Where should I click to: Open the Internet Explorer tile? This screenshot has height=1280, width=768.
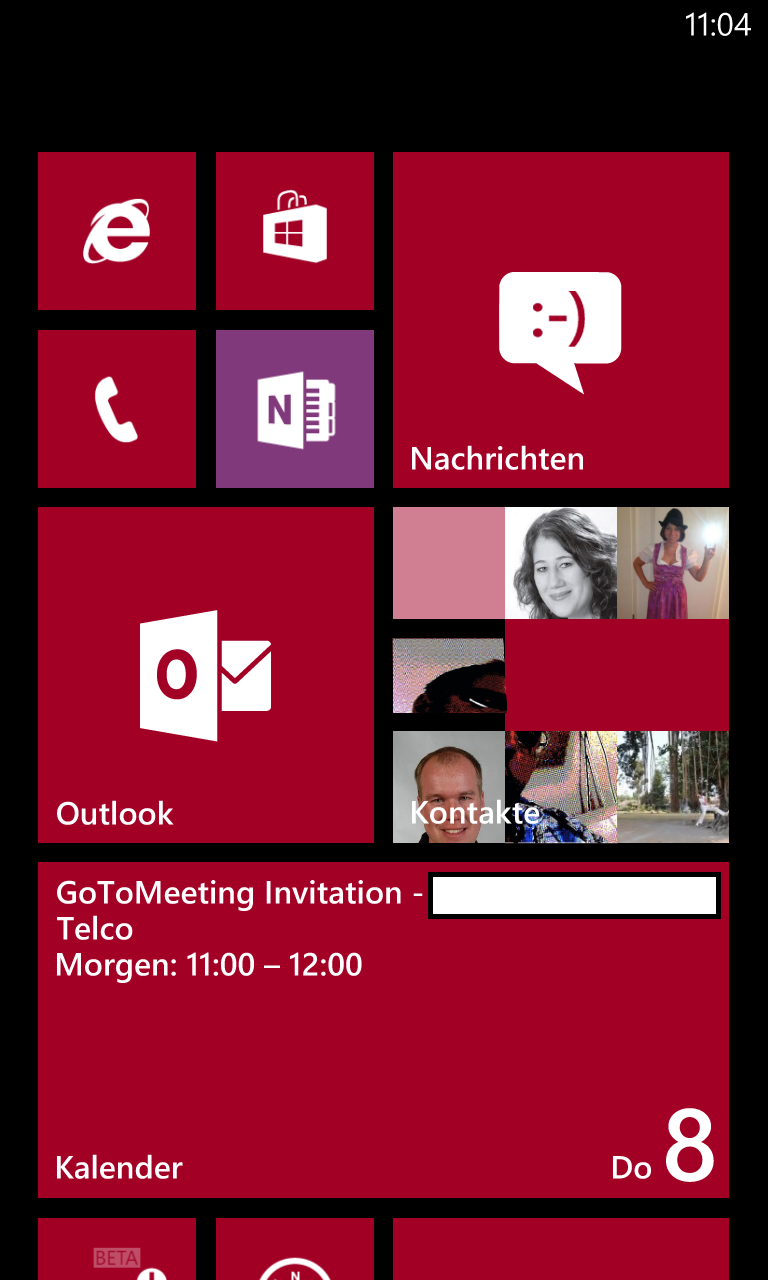[x=117, y=231]
